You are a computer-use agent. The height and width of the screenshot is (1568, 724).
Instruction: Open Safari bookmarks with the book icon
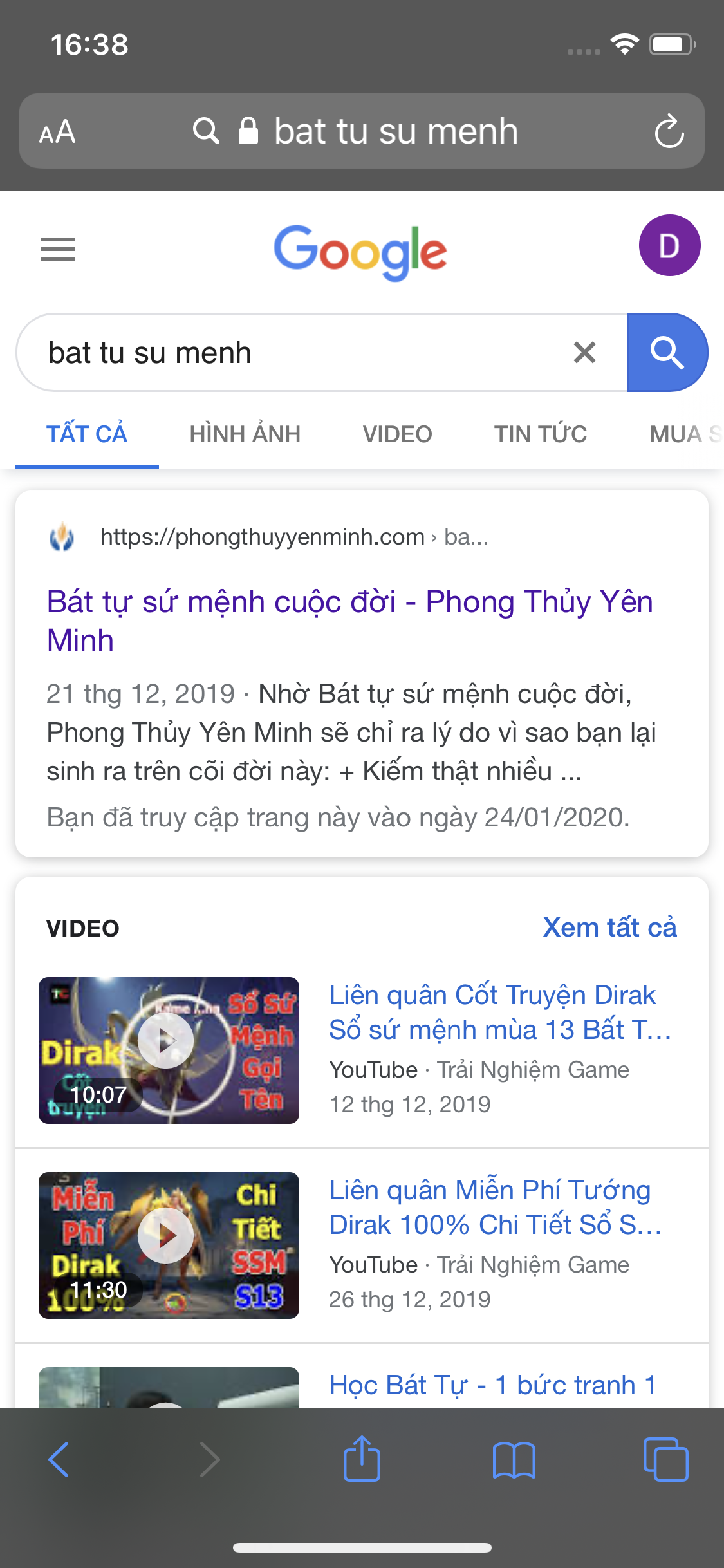tap(515, 1460)
